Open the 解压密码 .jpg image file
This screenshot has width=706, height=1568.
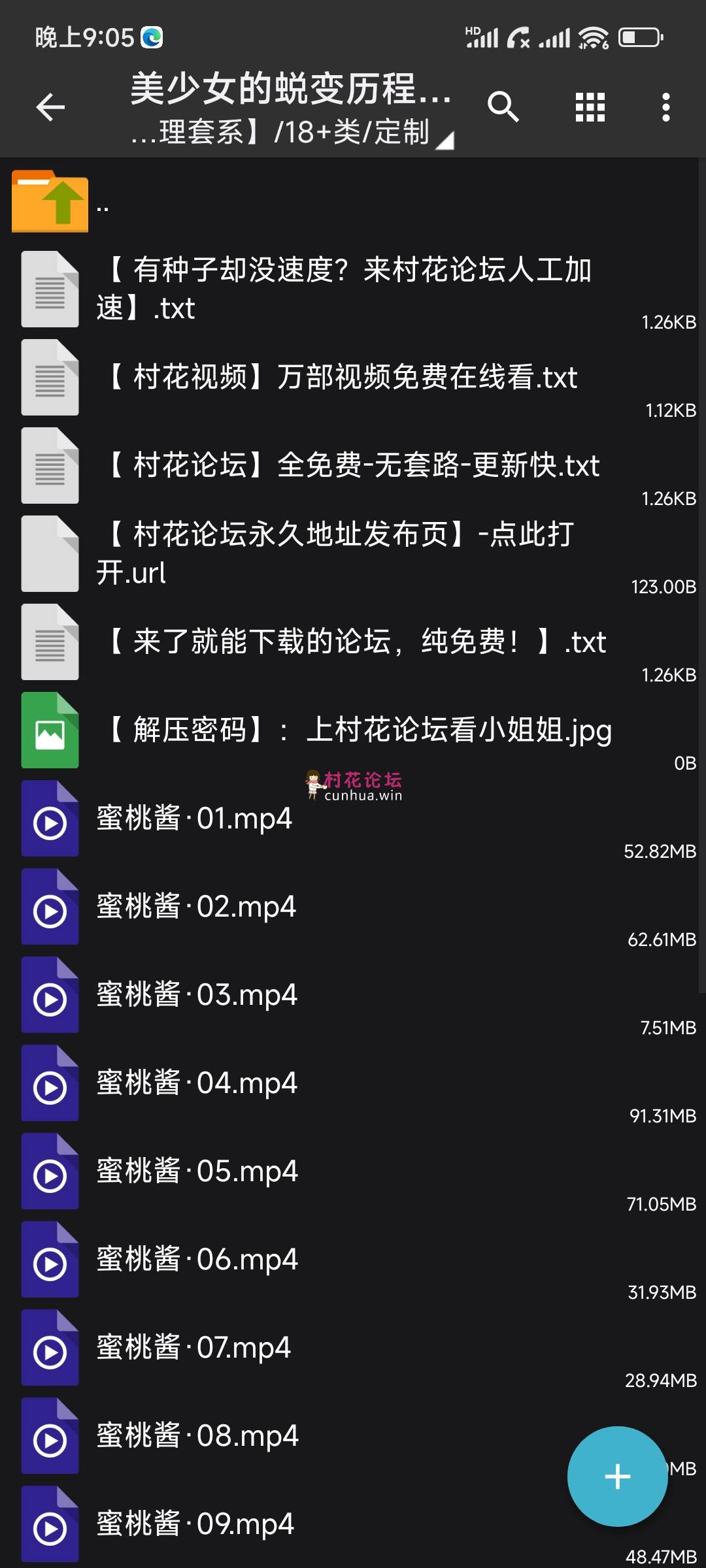[353, 730]
